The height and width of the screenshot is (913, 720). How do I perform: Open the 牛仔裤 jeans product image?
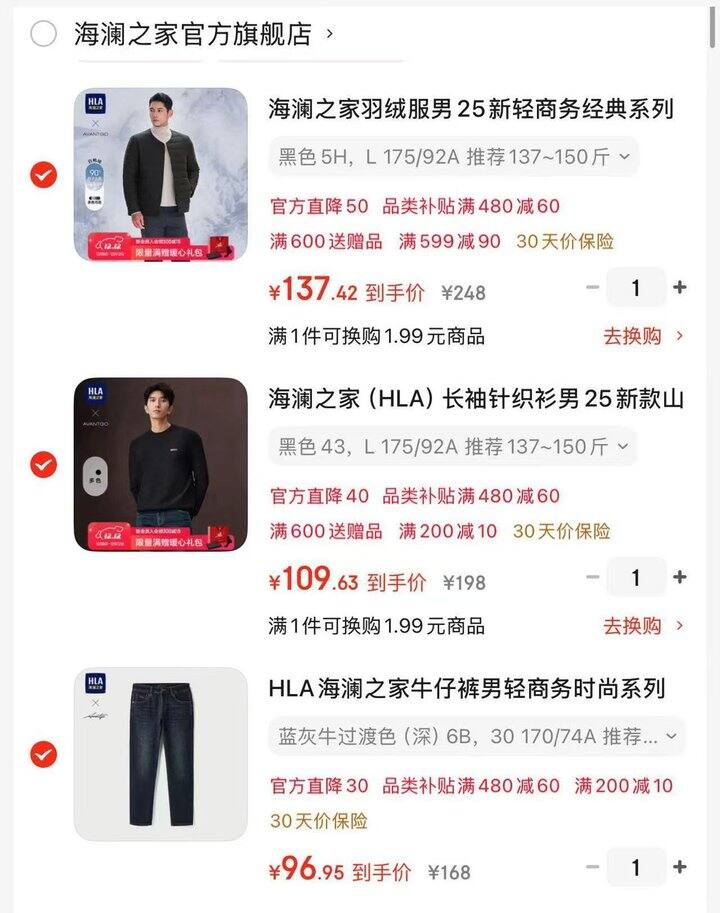click(x=160, y=754)
